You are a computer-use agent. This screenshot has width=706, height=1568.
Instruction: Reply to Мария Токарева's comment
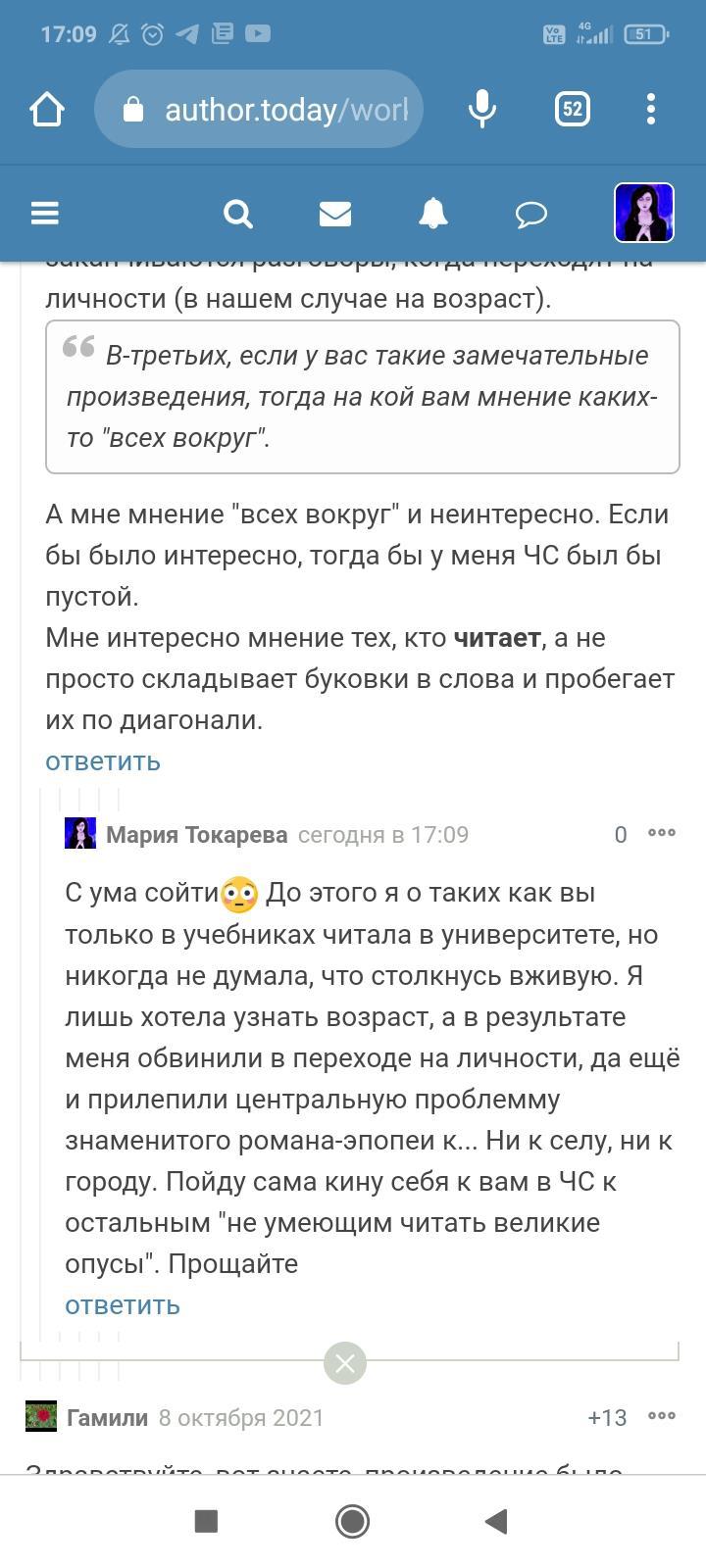pos(123,1305)
